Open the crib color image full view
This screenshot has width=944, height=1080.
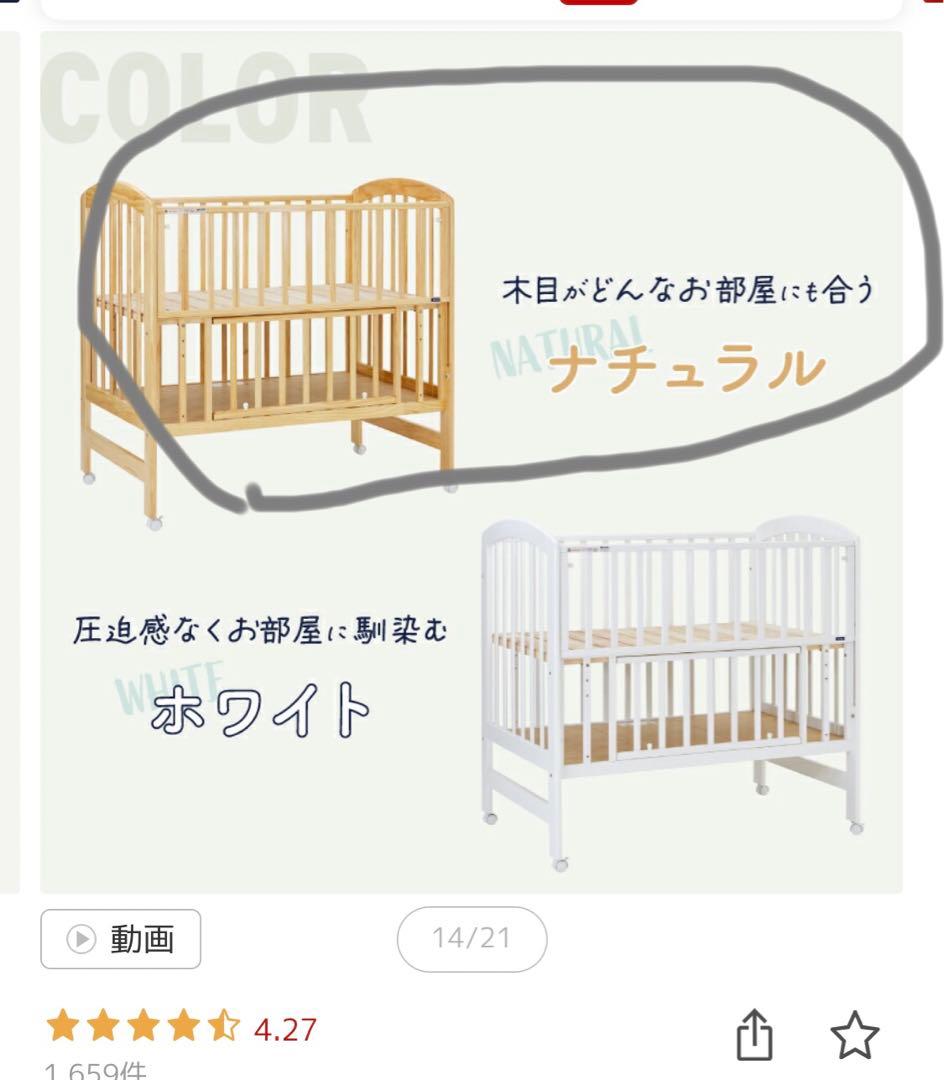[x=471, y=460]
